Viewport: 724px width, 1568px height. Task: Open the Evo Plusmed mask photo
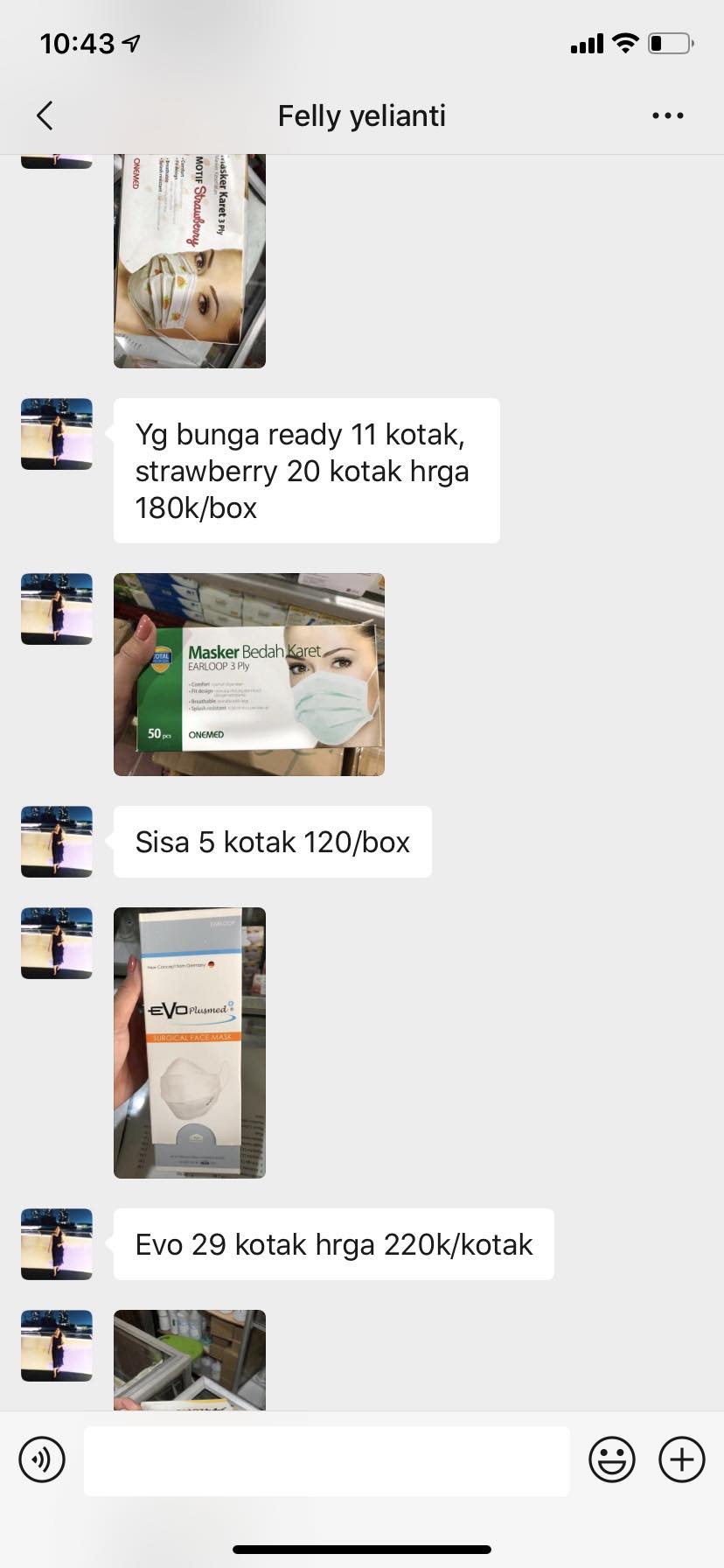pyautogui.click(x=190, y=1042)
